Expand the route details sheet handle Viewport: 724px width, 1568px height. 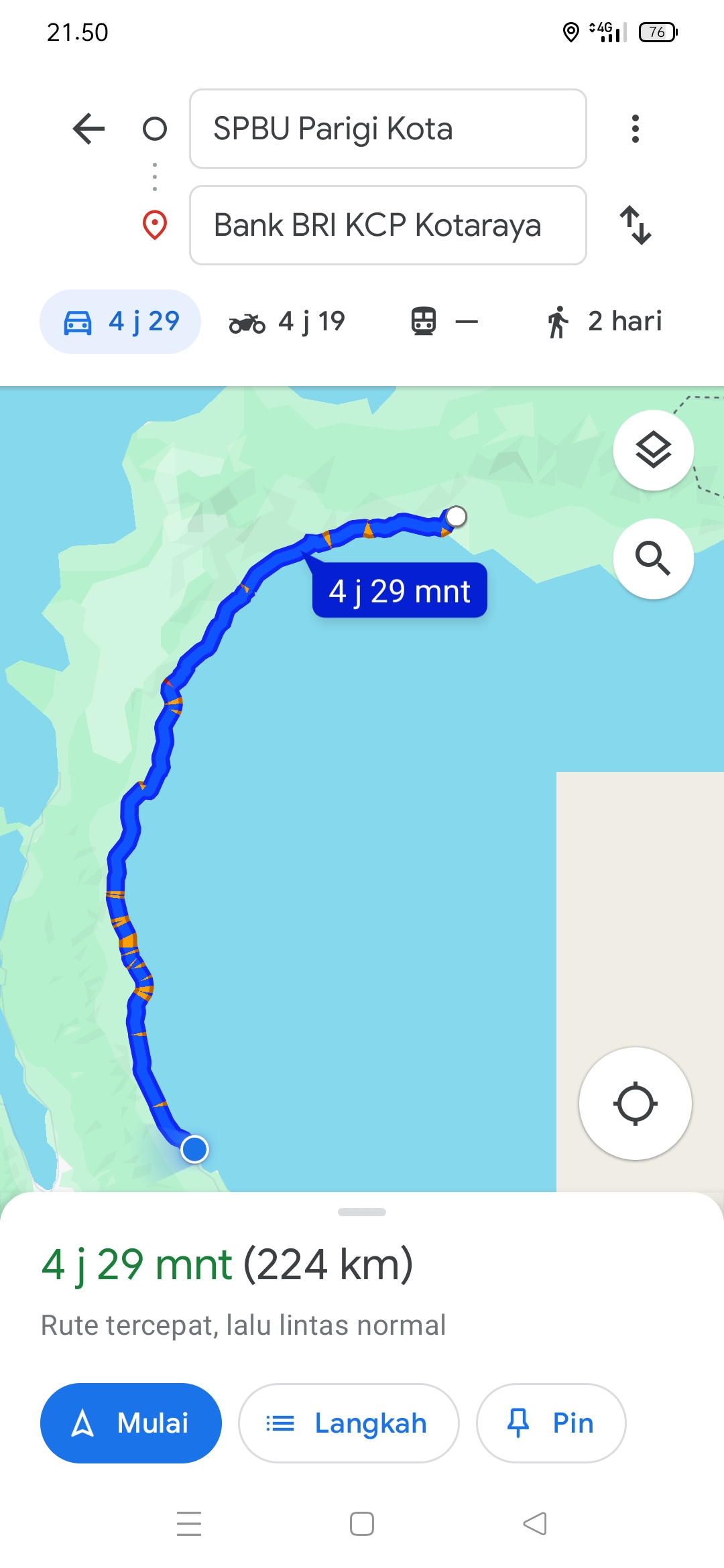(x=362, y=1212)
